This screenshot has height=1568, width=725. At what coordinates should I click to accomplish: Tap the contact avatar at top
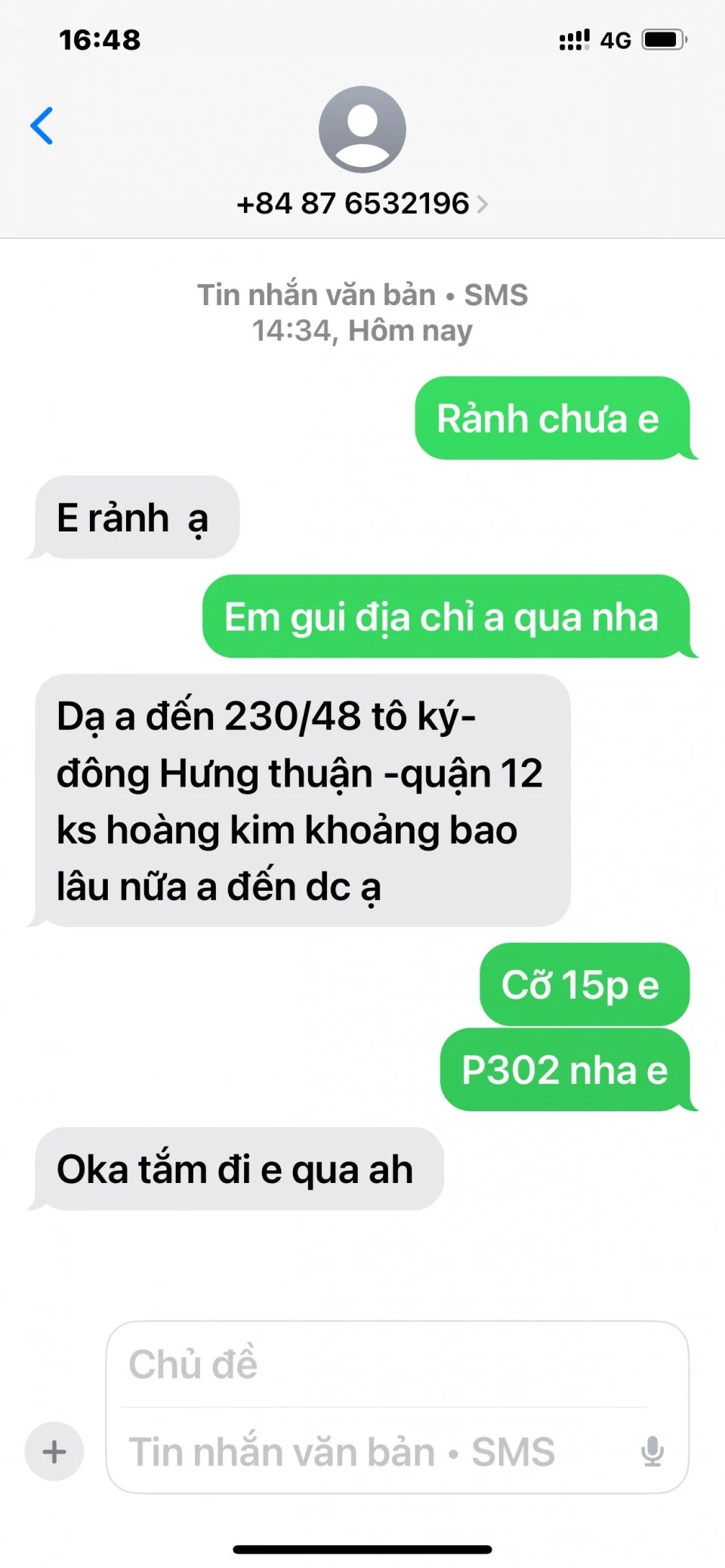[x=362, y=129]
